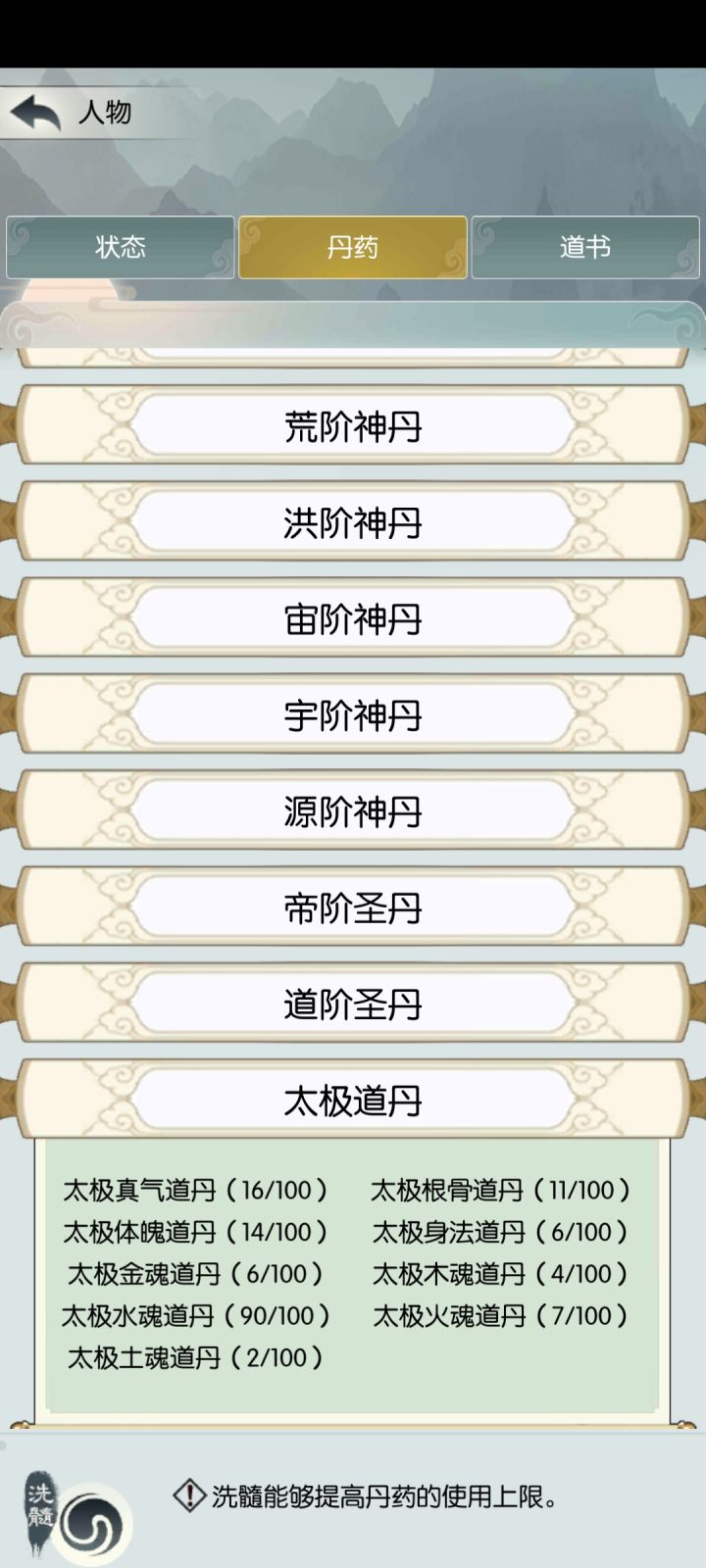Tap 太极水魂道丹（90/100）

(194, 1316)
